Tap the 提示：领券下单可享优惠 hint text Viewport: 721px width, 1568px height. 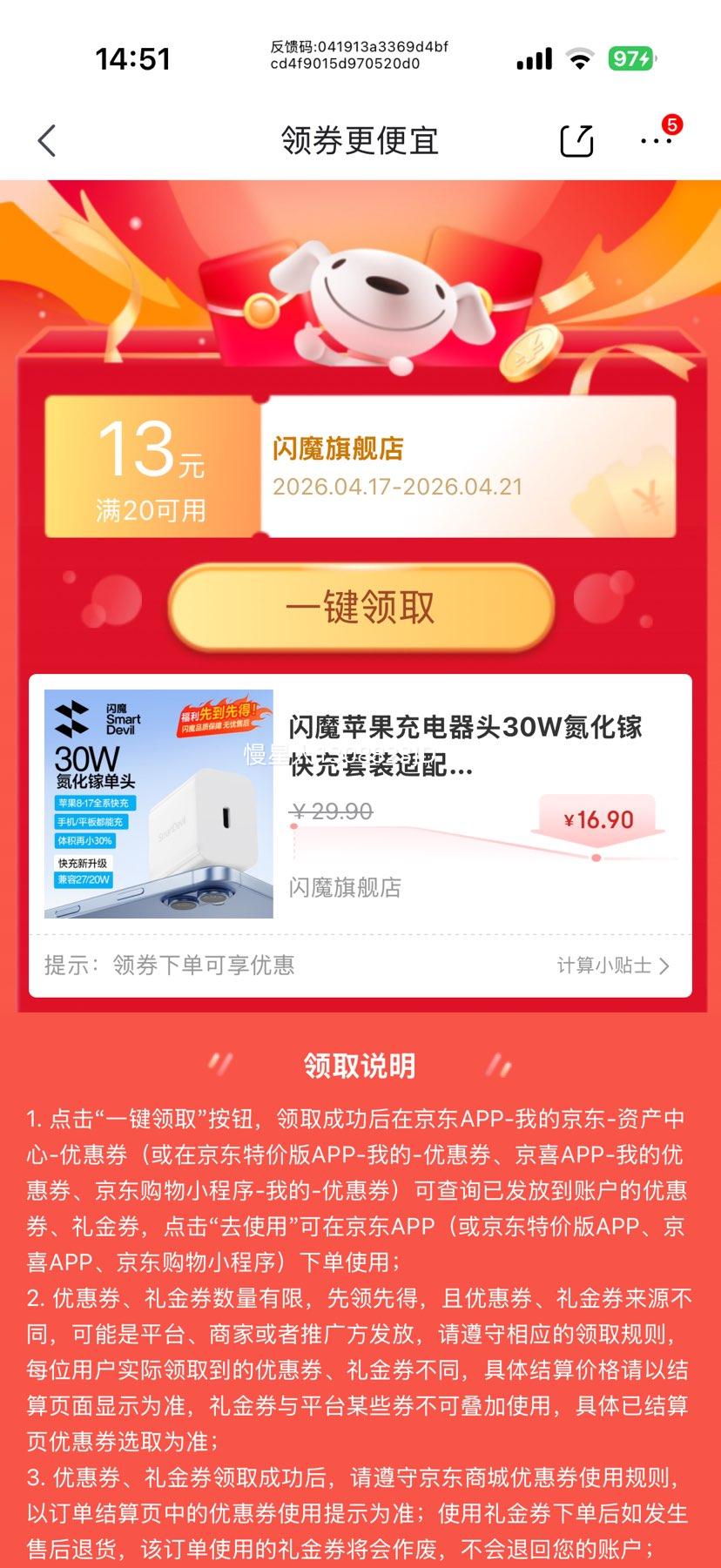pos(170,965)
